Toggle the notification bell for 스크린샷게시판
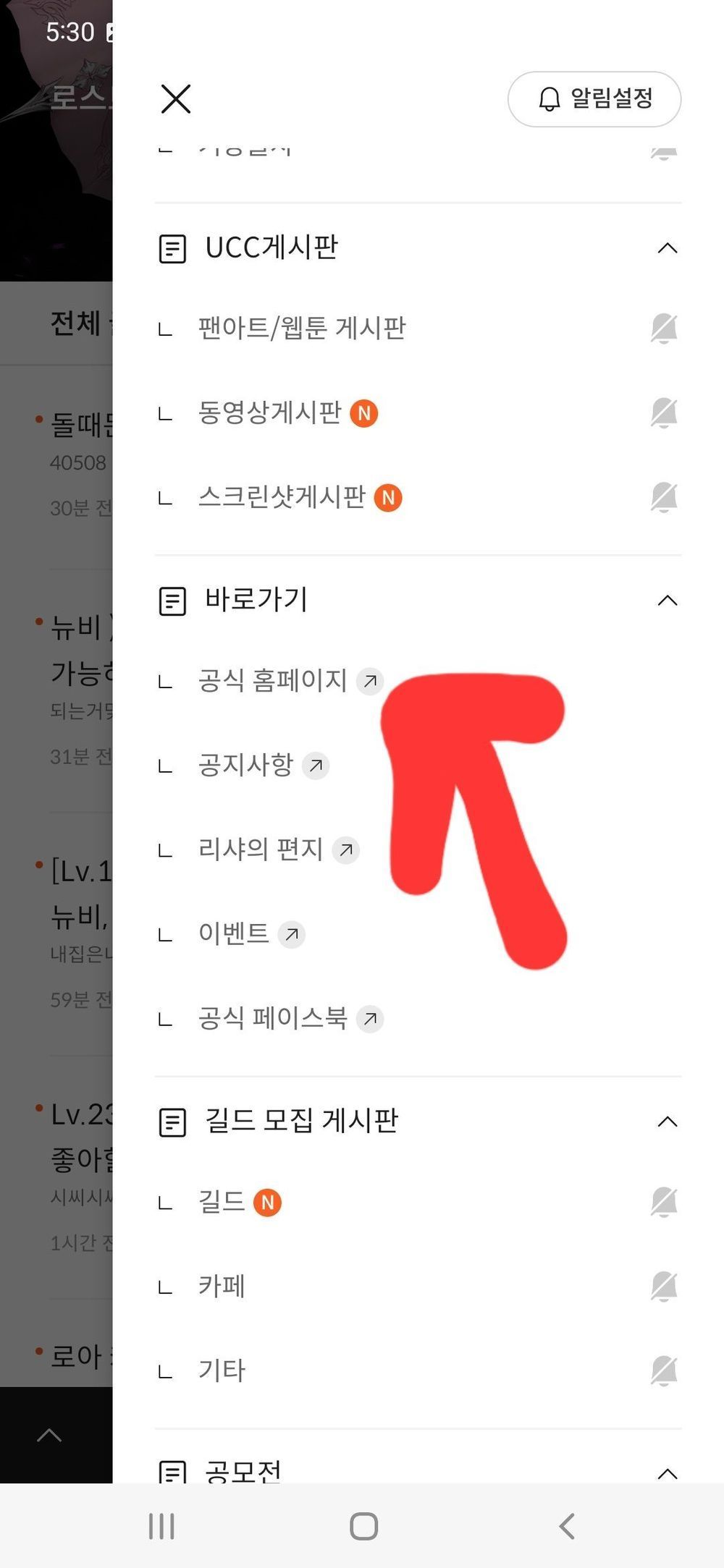This screenshot has width=724, height=1568. (x=663, y=496)
